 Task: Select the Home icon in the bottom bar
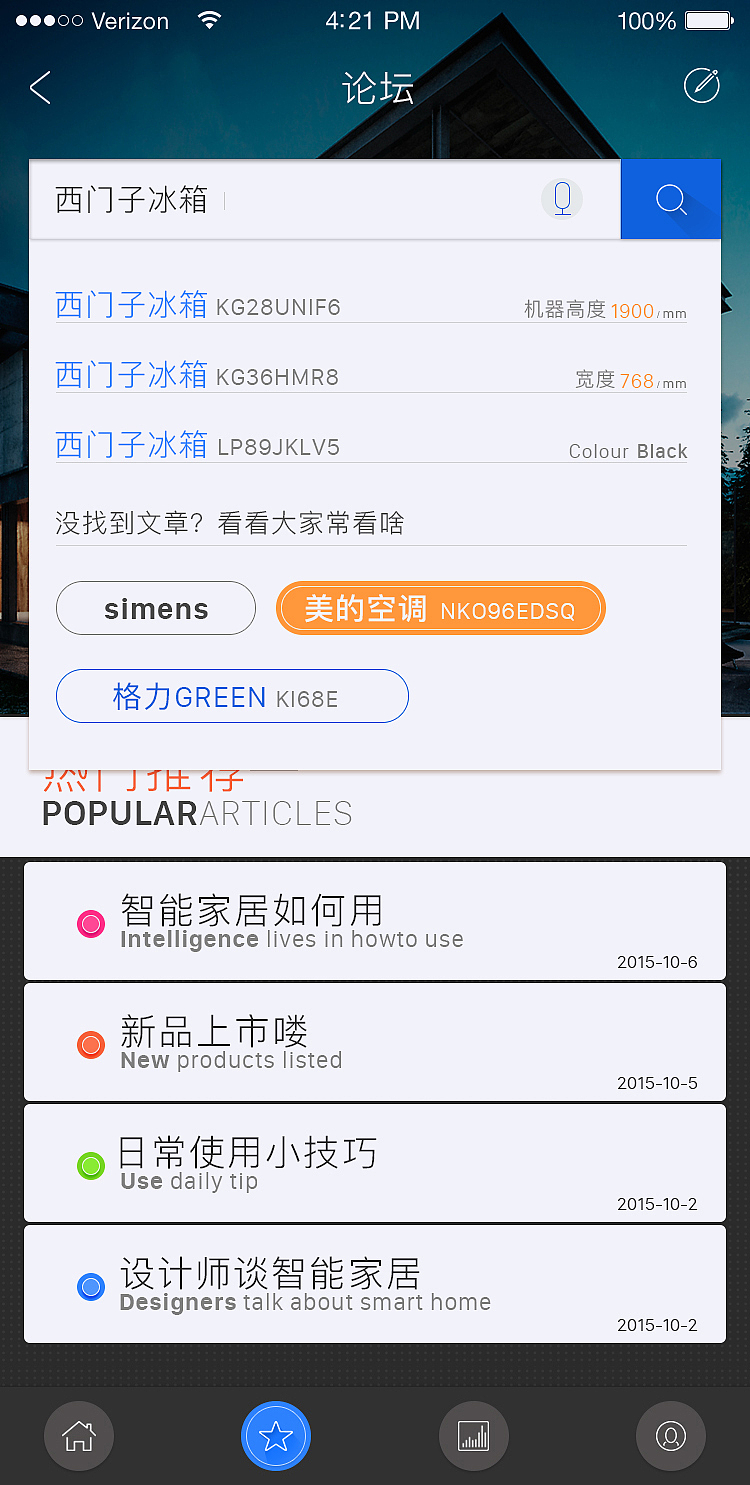coord(79,1436)
